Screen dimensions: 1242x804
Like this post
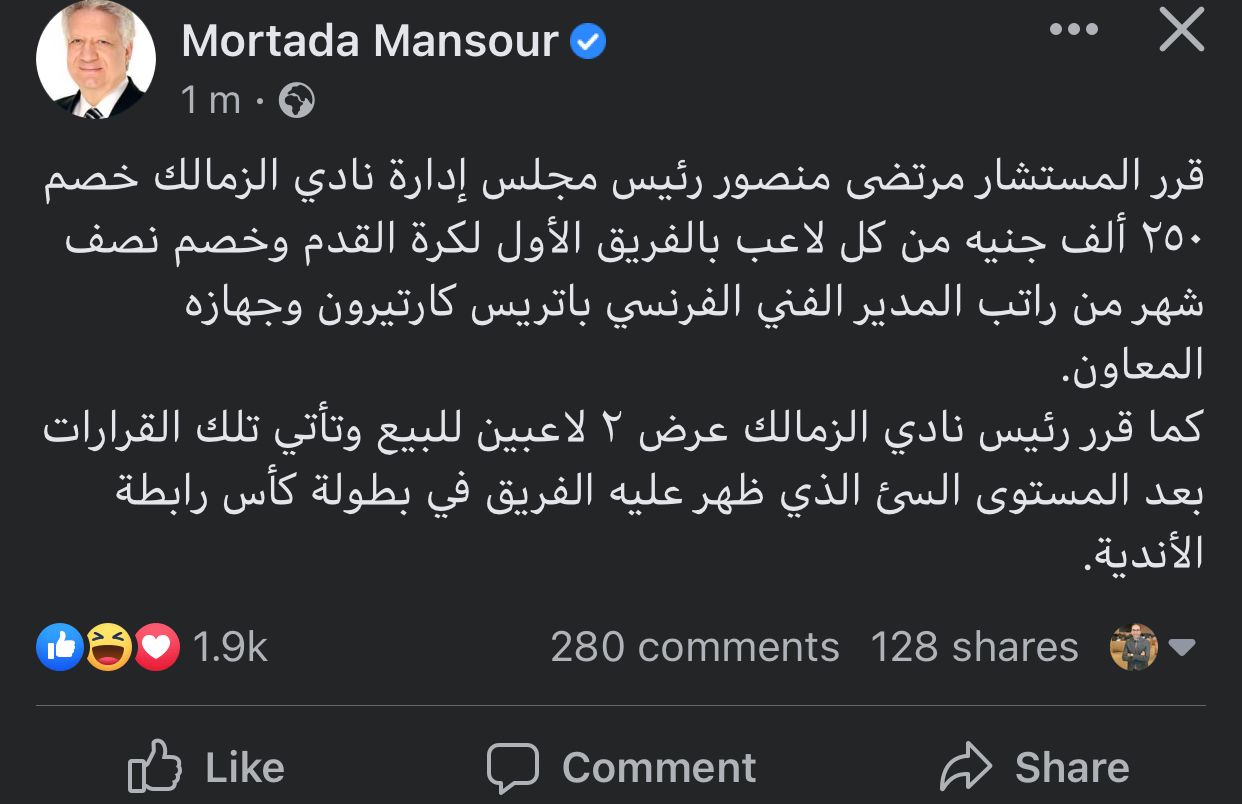click(207, 768)
